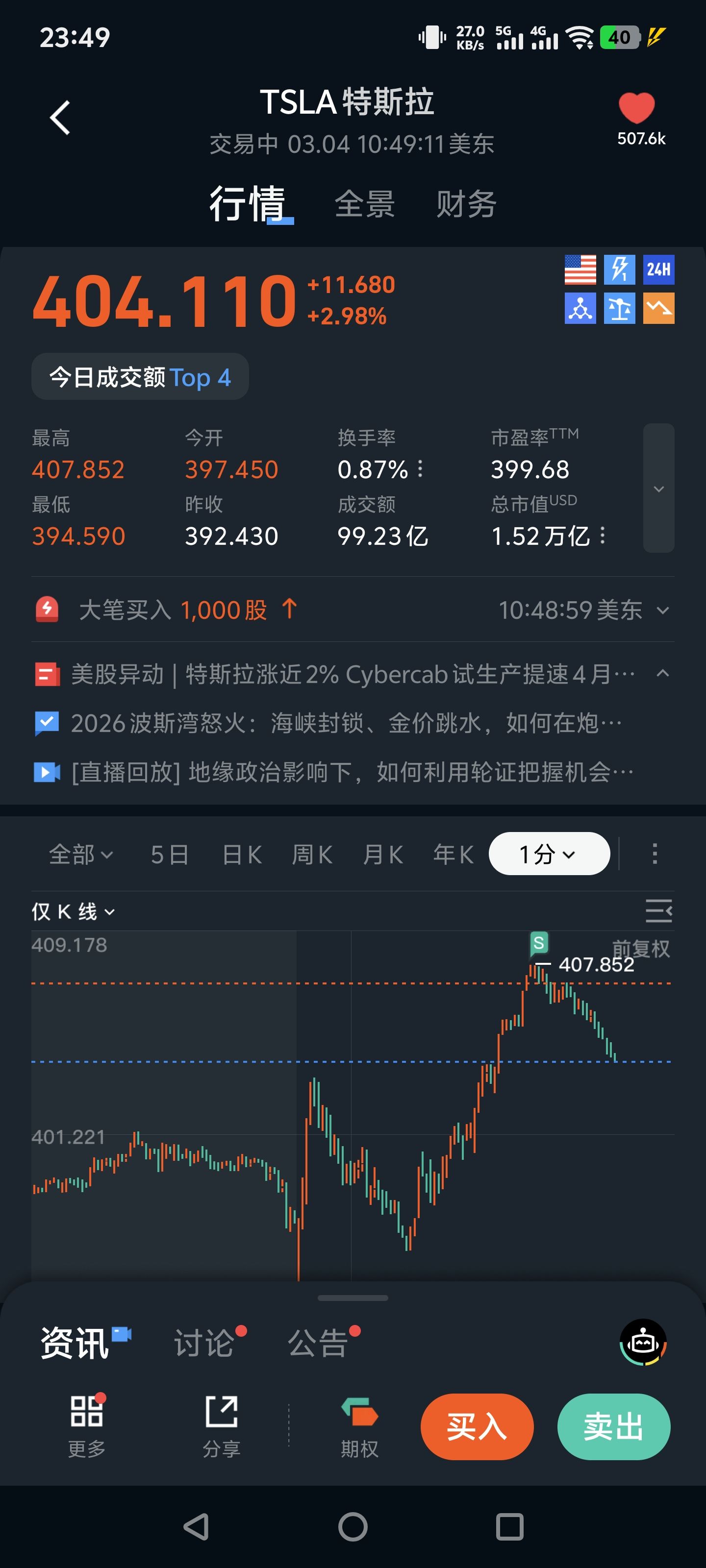Switch to the 讨论 tab

[204, 1342]
